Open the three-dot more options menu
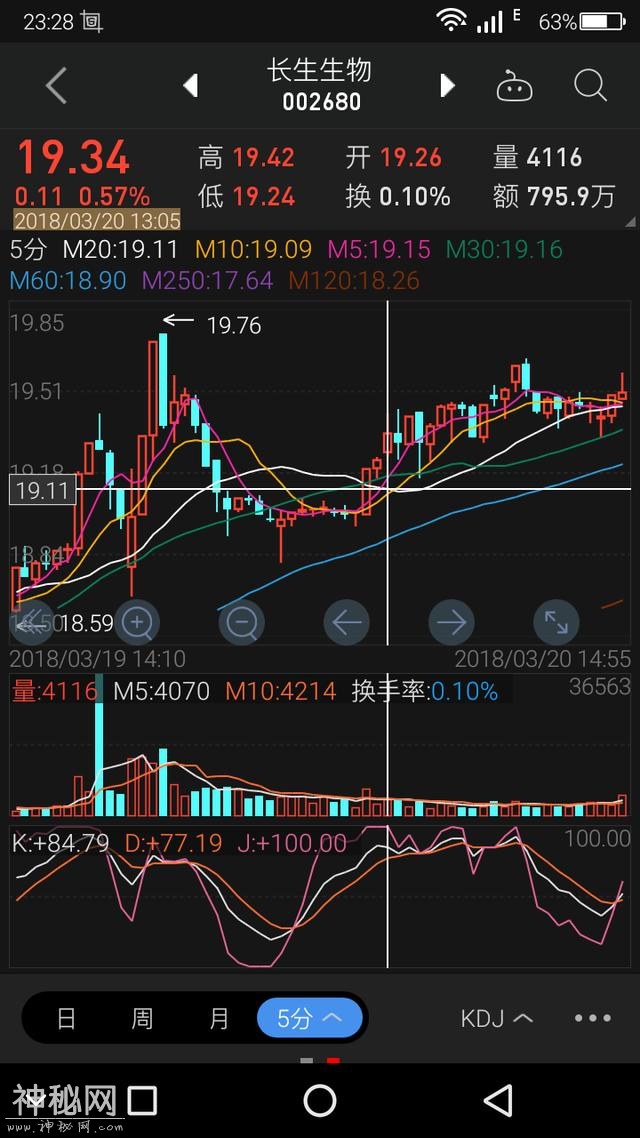Viewport: 640px width, 1138px height. [x=593, y=1018]
